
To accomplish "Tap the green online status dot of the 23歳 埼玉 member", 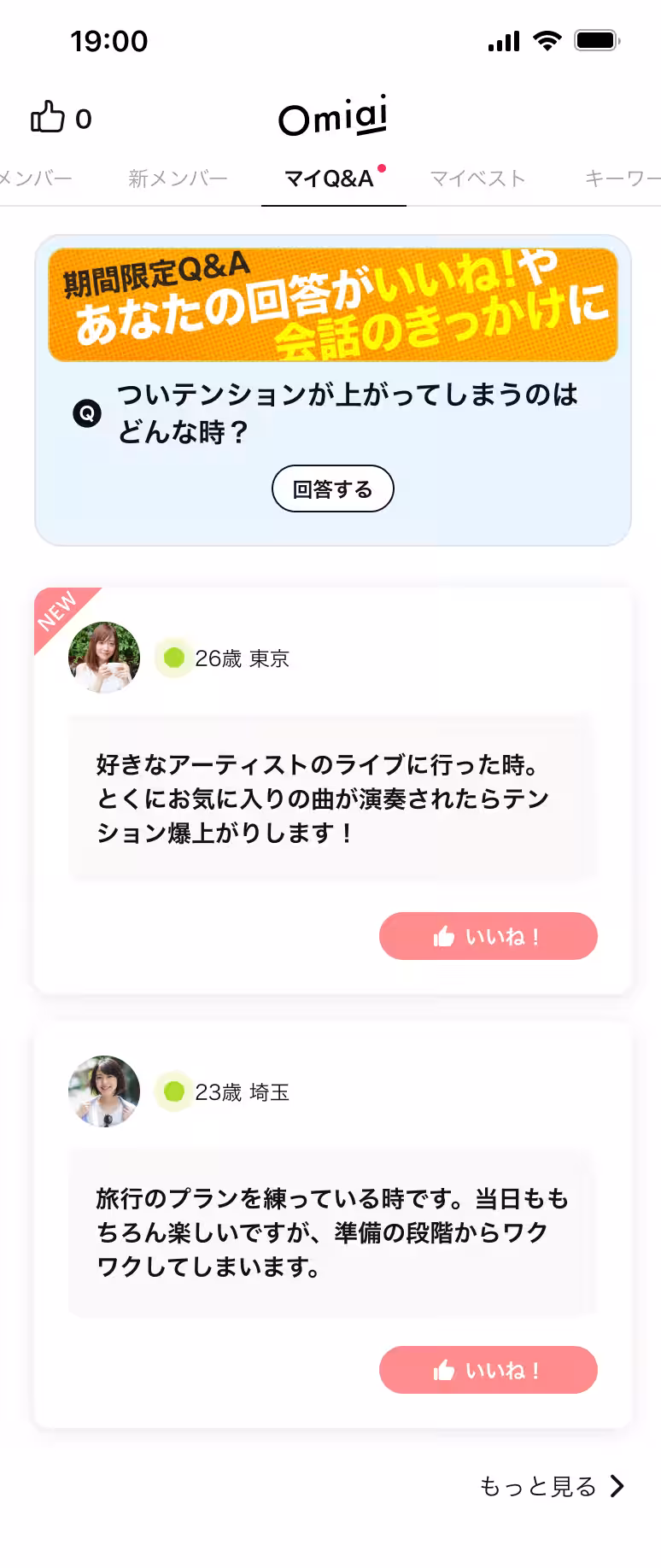I will 173,1091.
